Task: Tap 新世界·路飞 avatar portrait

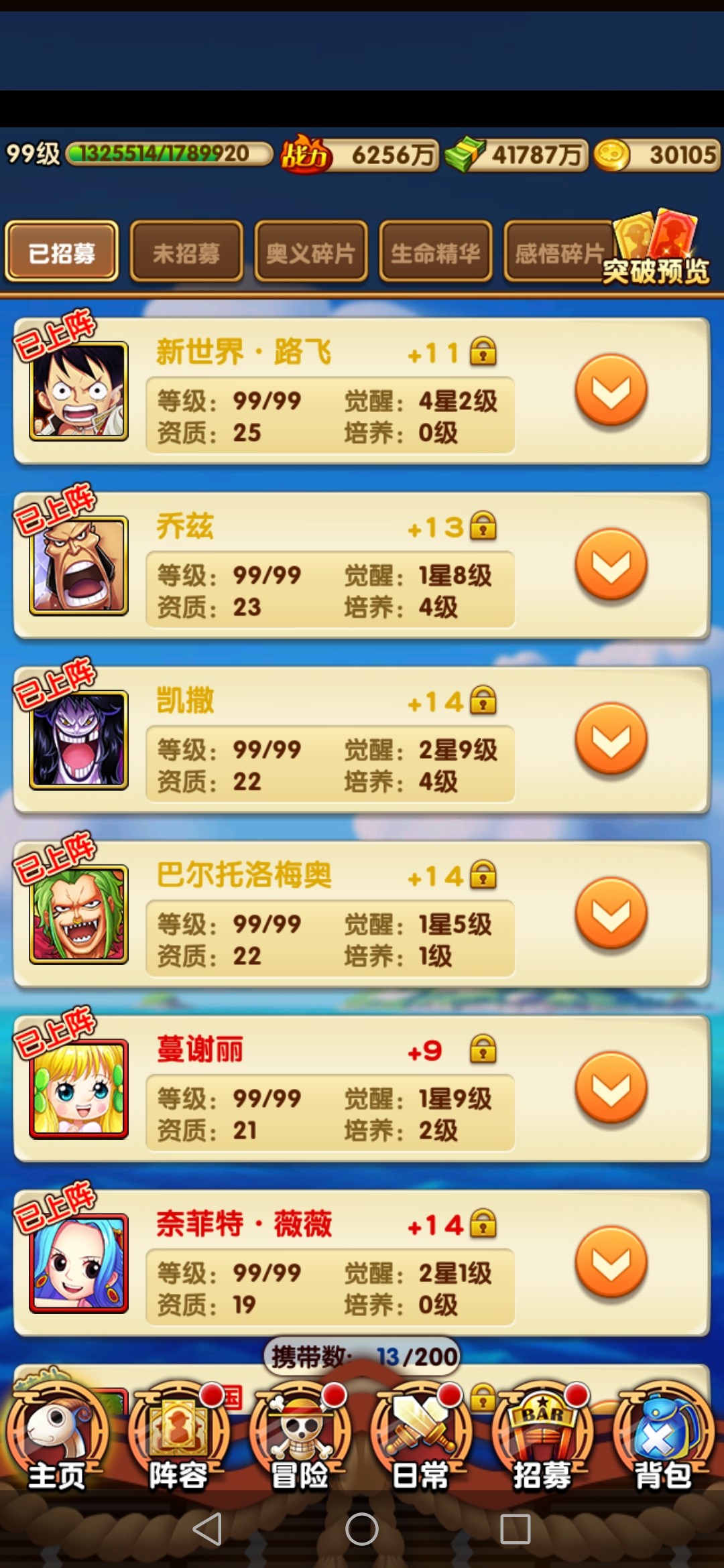Action: (78, 391)
